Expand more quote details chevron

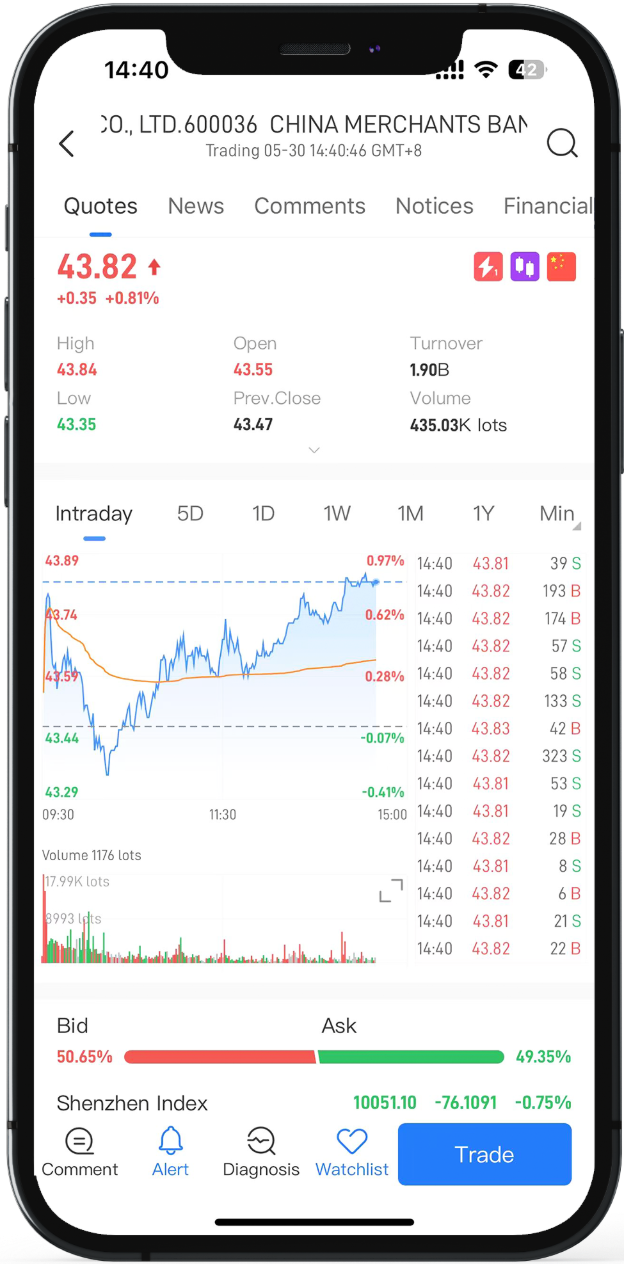click(x=314, y=450)
